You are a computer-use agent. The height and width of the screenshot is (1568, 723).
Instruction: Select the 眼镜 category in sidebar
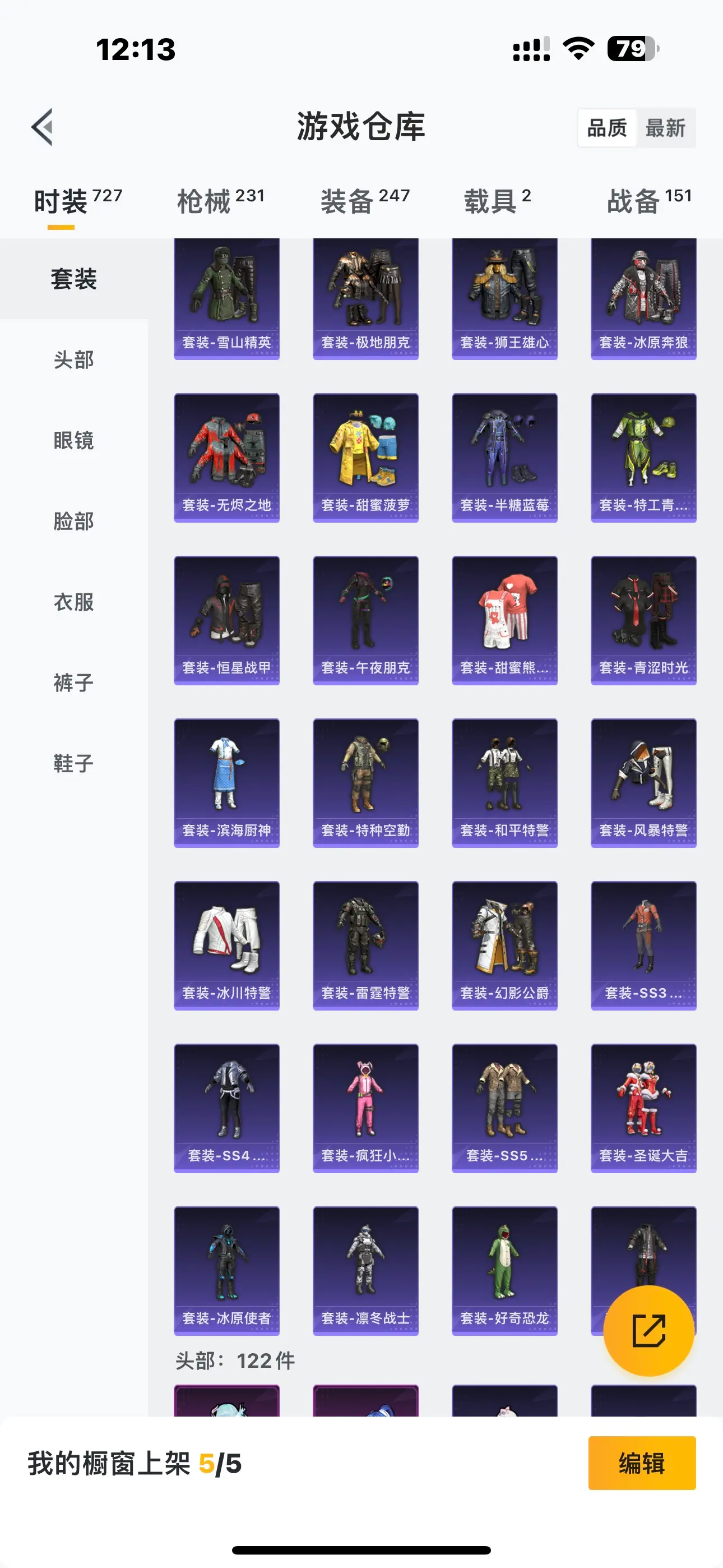tap(73, 440)
